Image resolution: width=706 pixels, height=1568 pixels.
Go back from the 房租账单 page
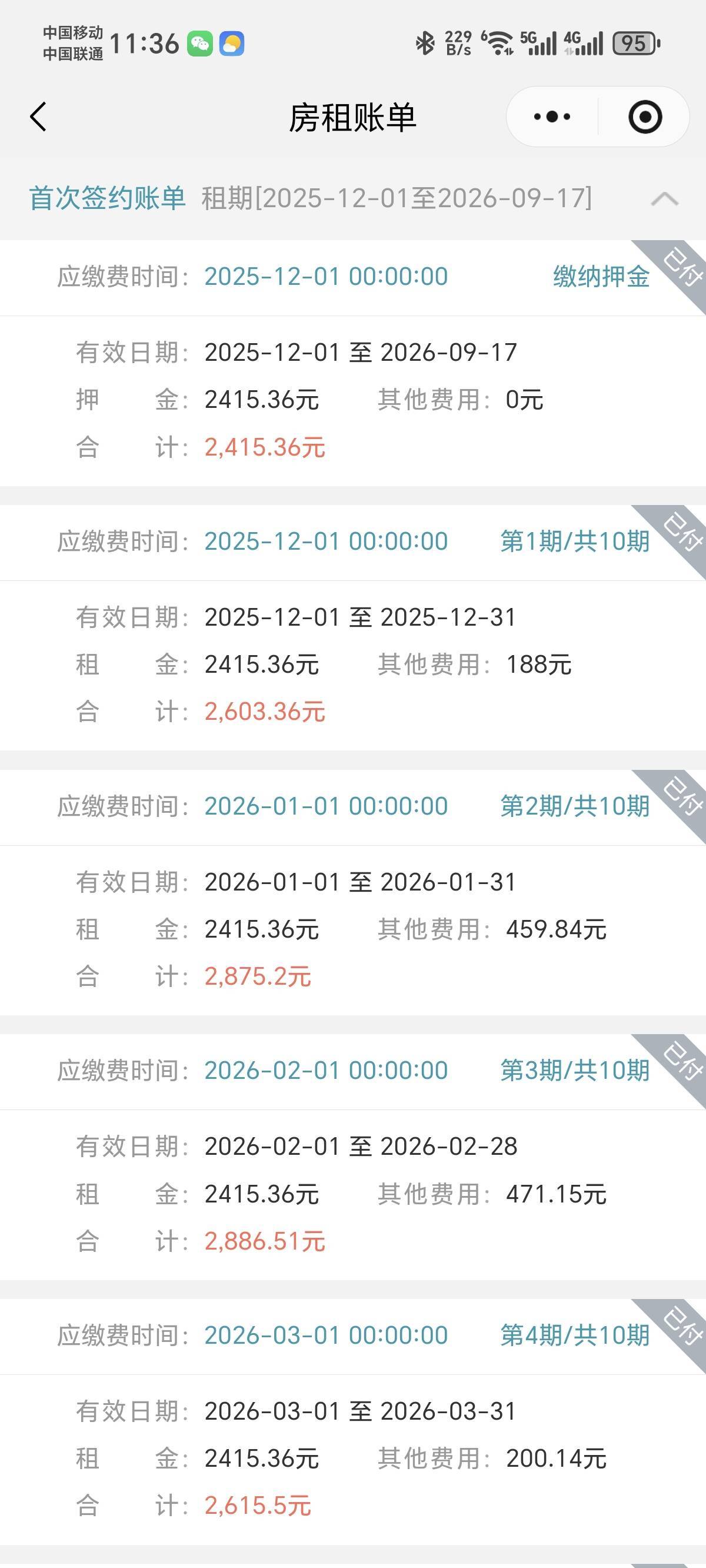(38, 117)
